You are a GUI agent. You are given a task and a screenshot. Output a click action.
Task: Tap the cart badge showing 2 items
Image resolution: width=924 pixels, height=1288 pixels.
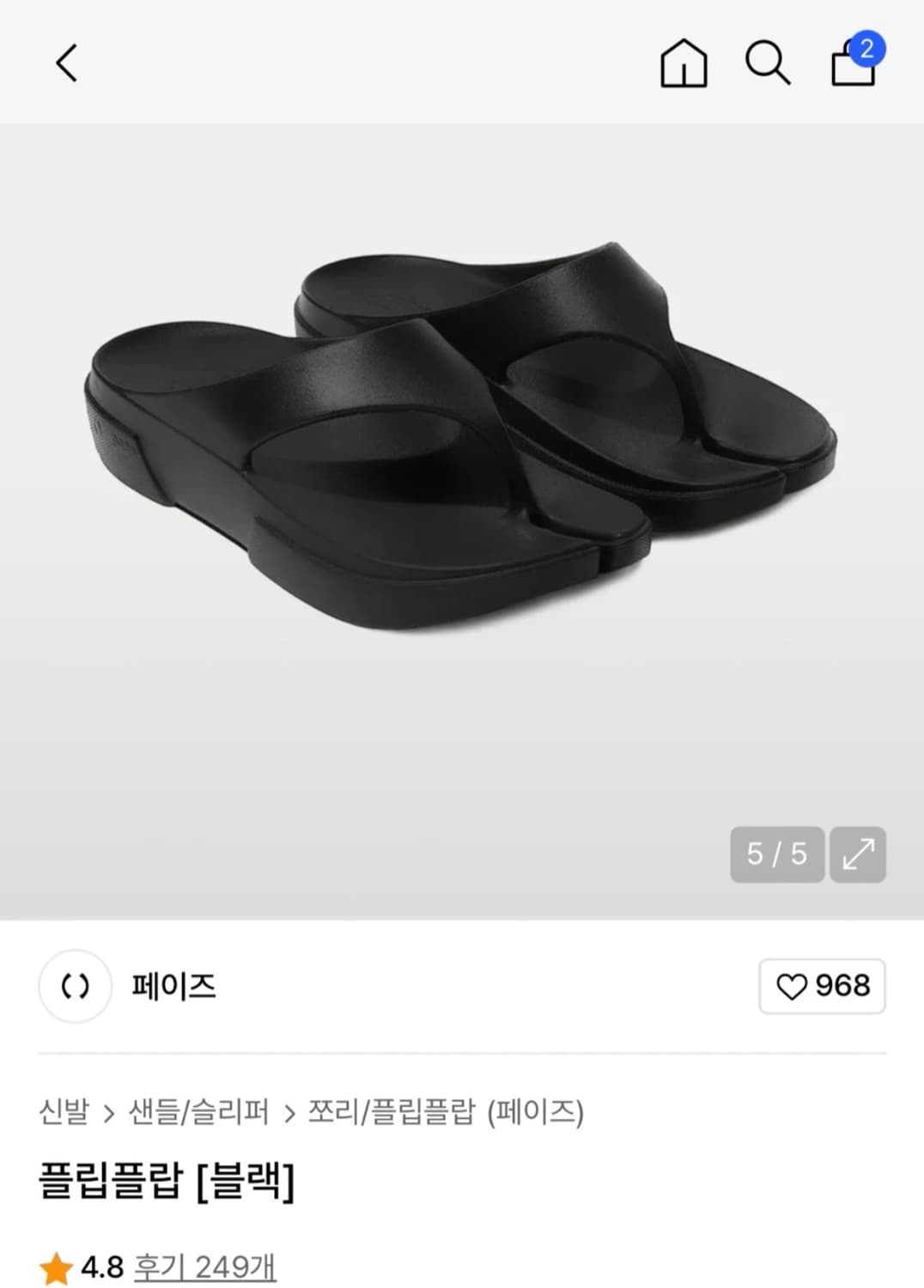click(x=870, y=50)
